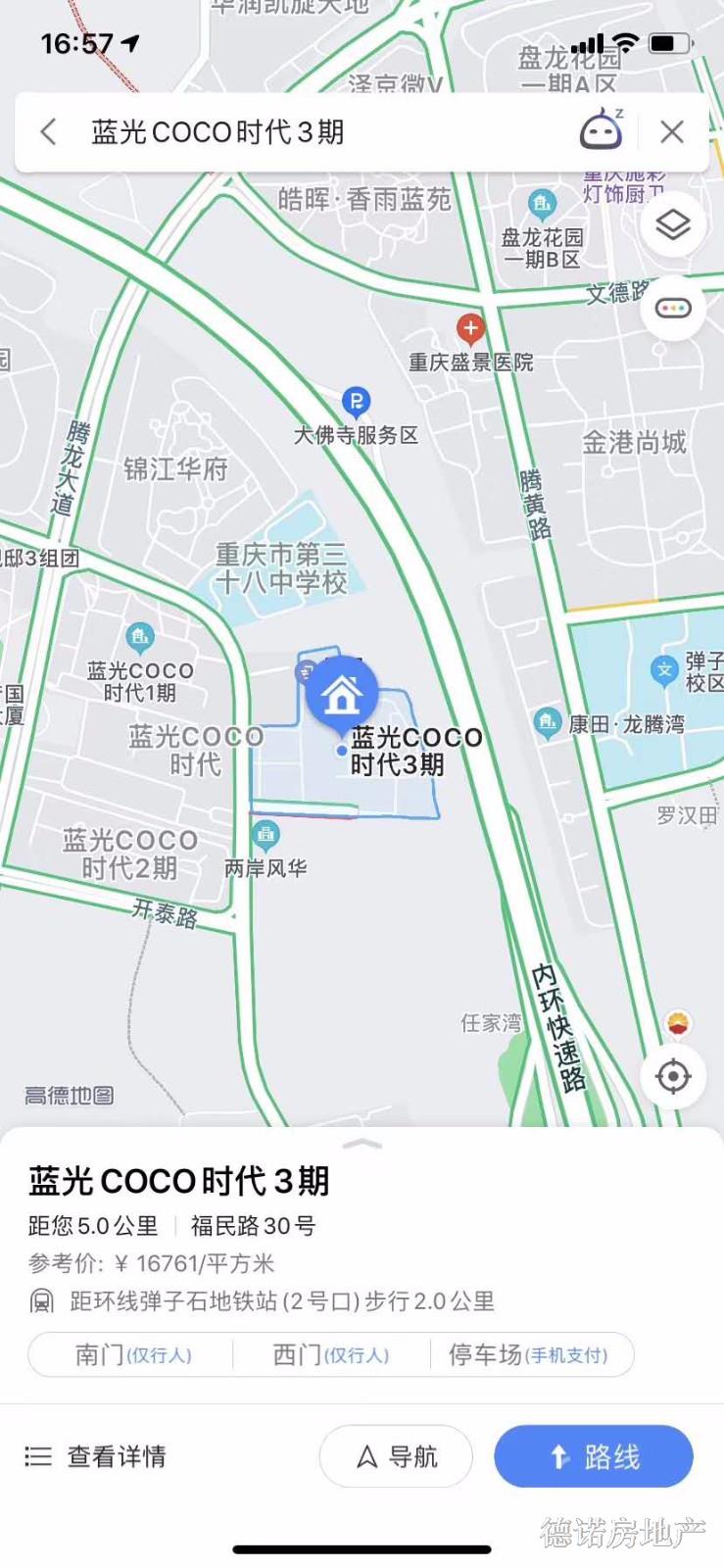The width and height of the screenshot is (724, 1568).
Task: Clear the search with the X icon
Action: click(672, 131)
